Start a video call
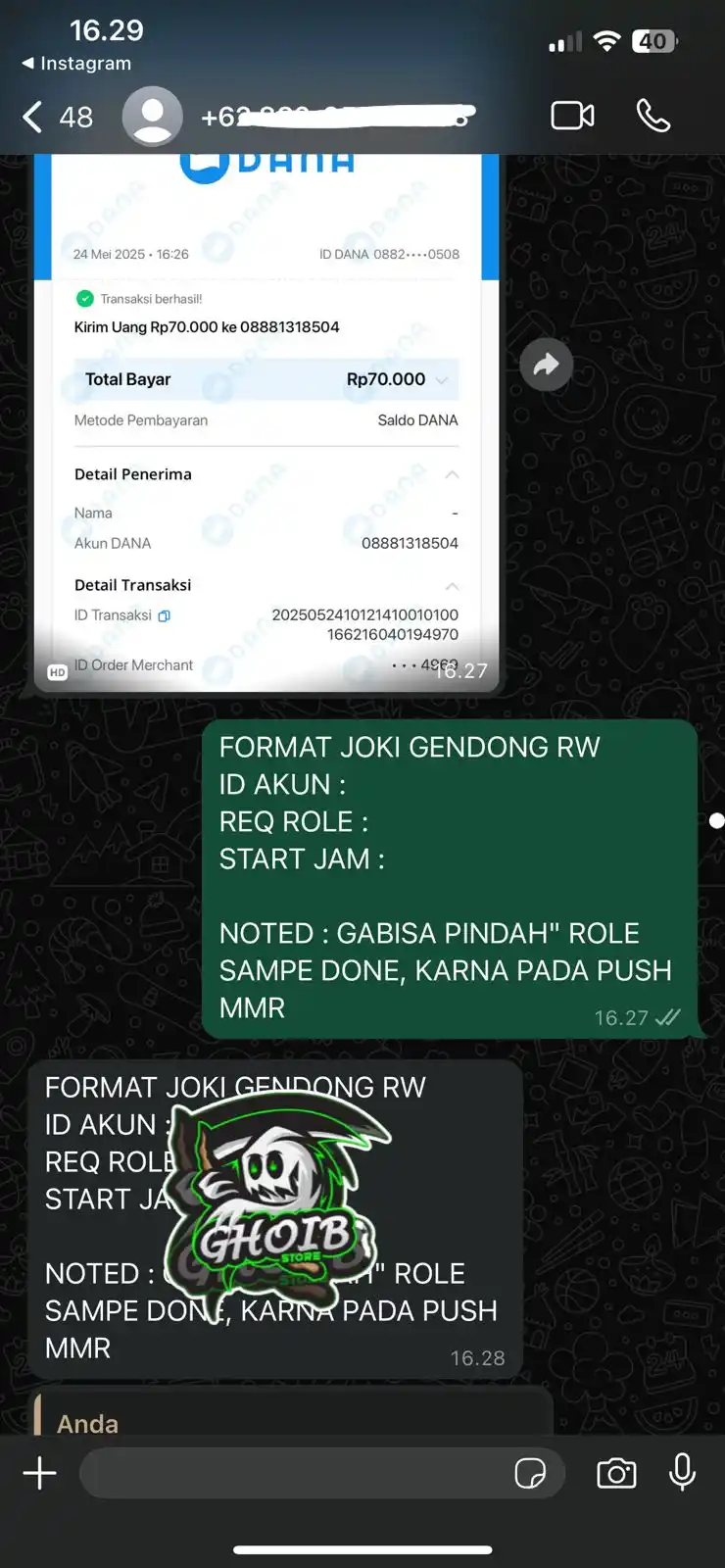The image size is (725, 1568). [572, 116]
